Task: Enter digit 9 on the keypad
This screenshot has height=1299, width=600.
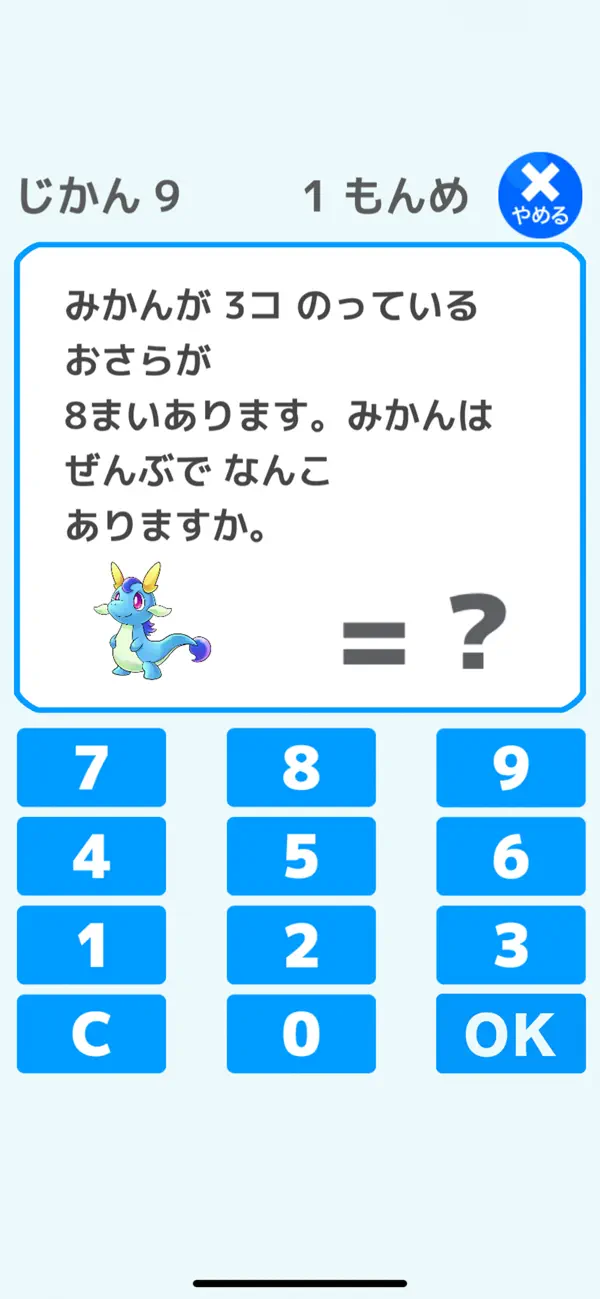Action: click(x=511, y=767)
